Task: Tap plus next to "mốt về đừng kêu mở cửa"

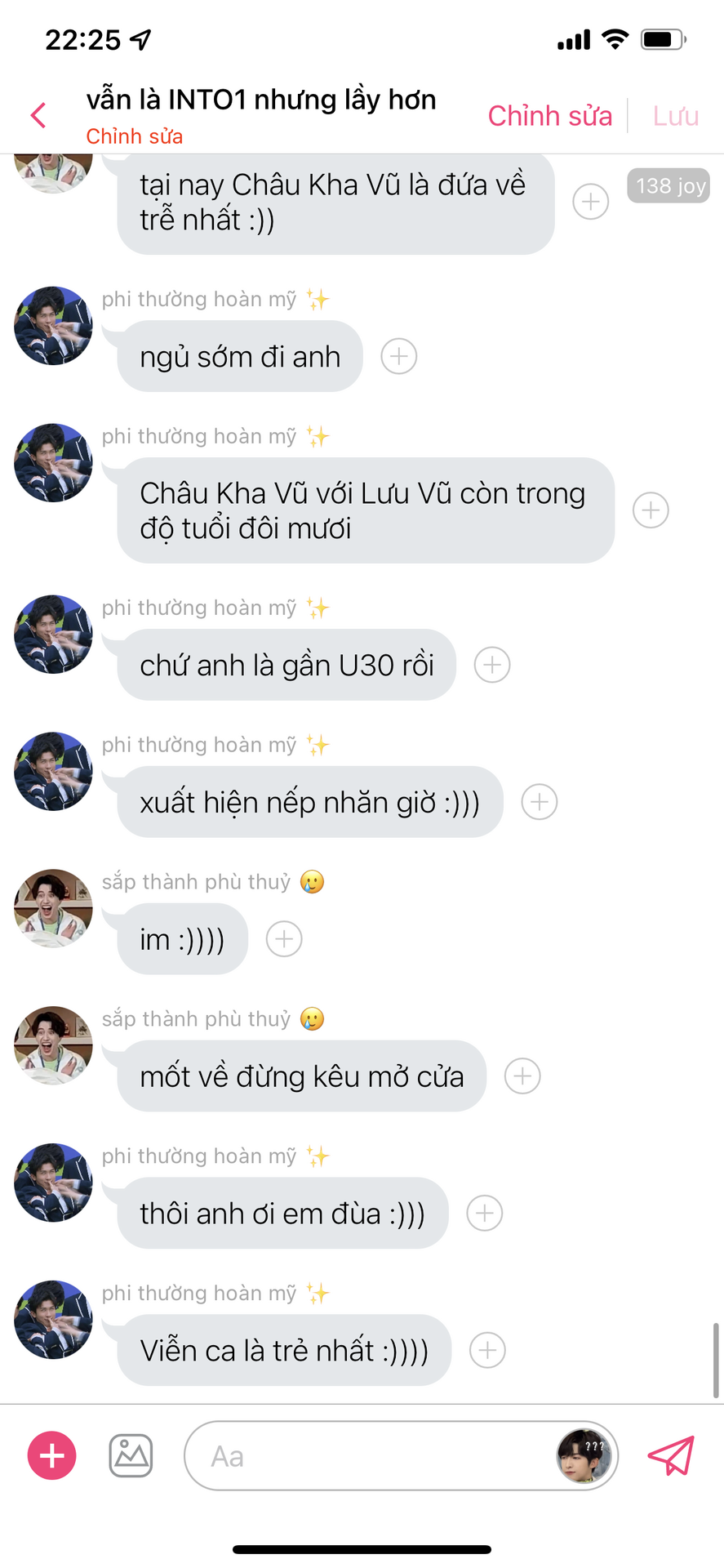Action: pos(522,1076)
